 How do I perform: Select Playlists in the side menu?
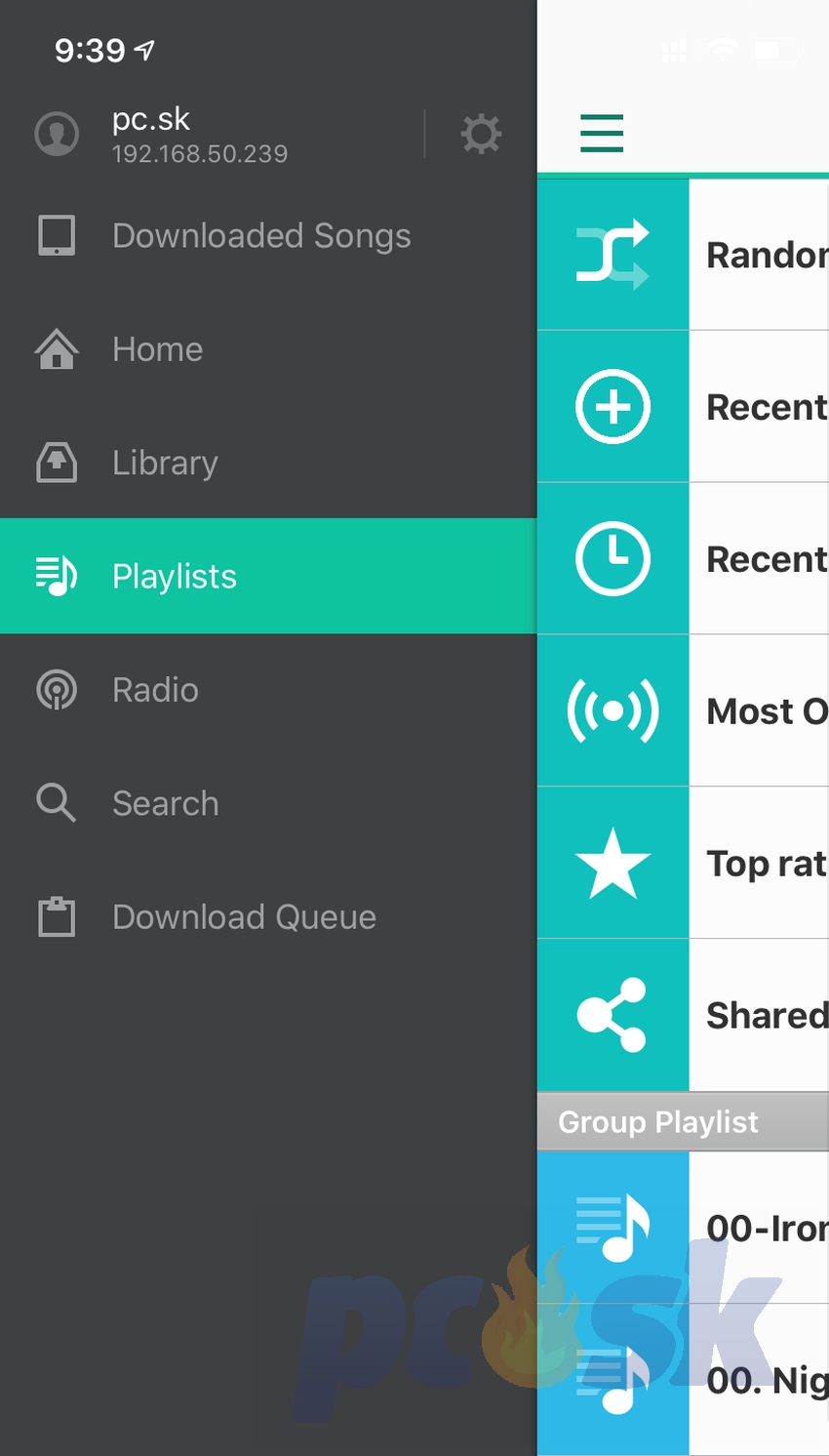click(268, 576)
